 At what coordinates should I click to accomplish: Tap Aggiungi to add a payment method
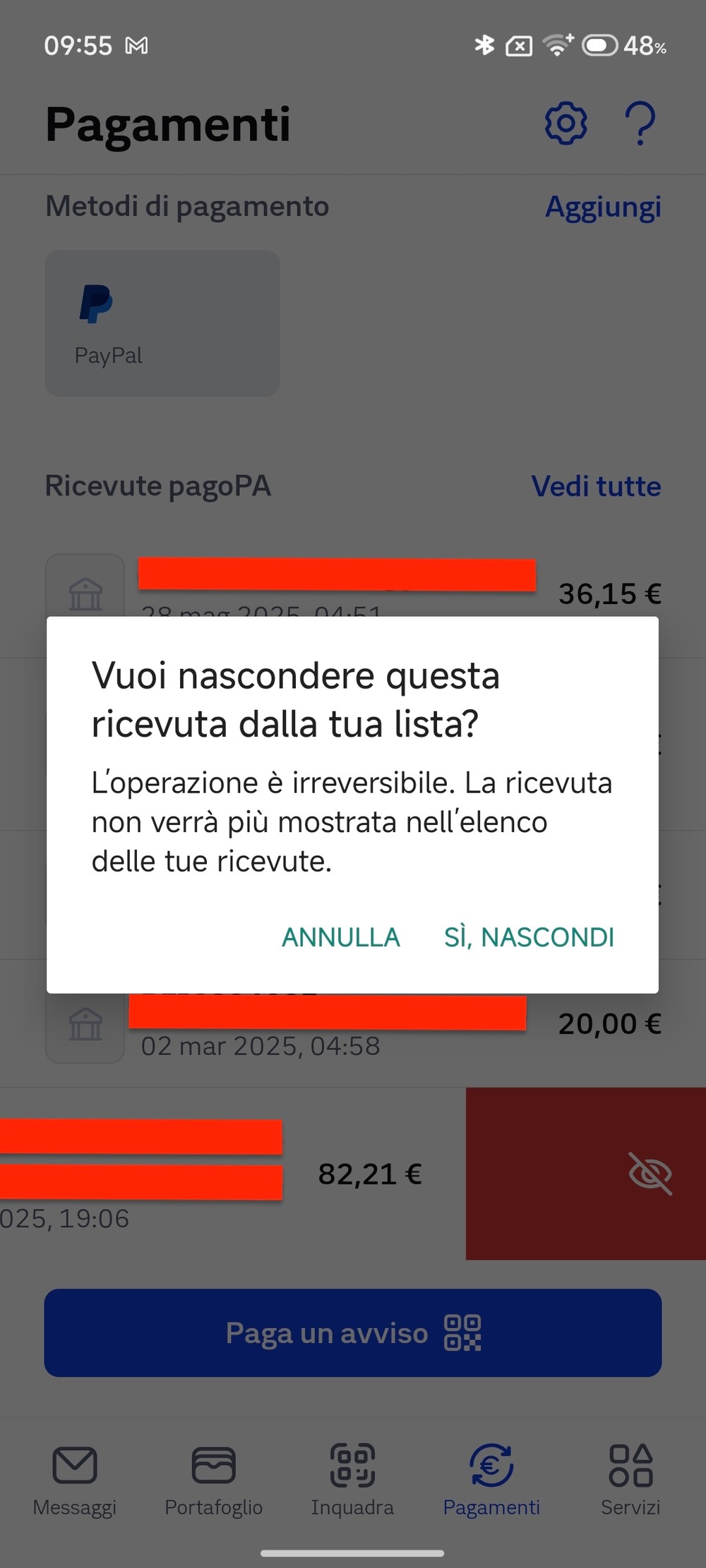coord(603,207)
